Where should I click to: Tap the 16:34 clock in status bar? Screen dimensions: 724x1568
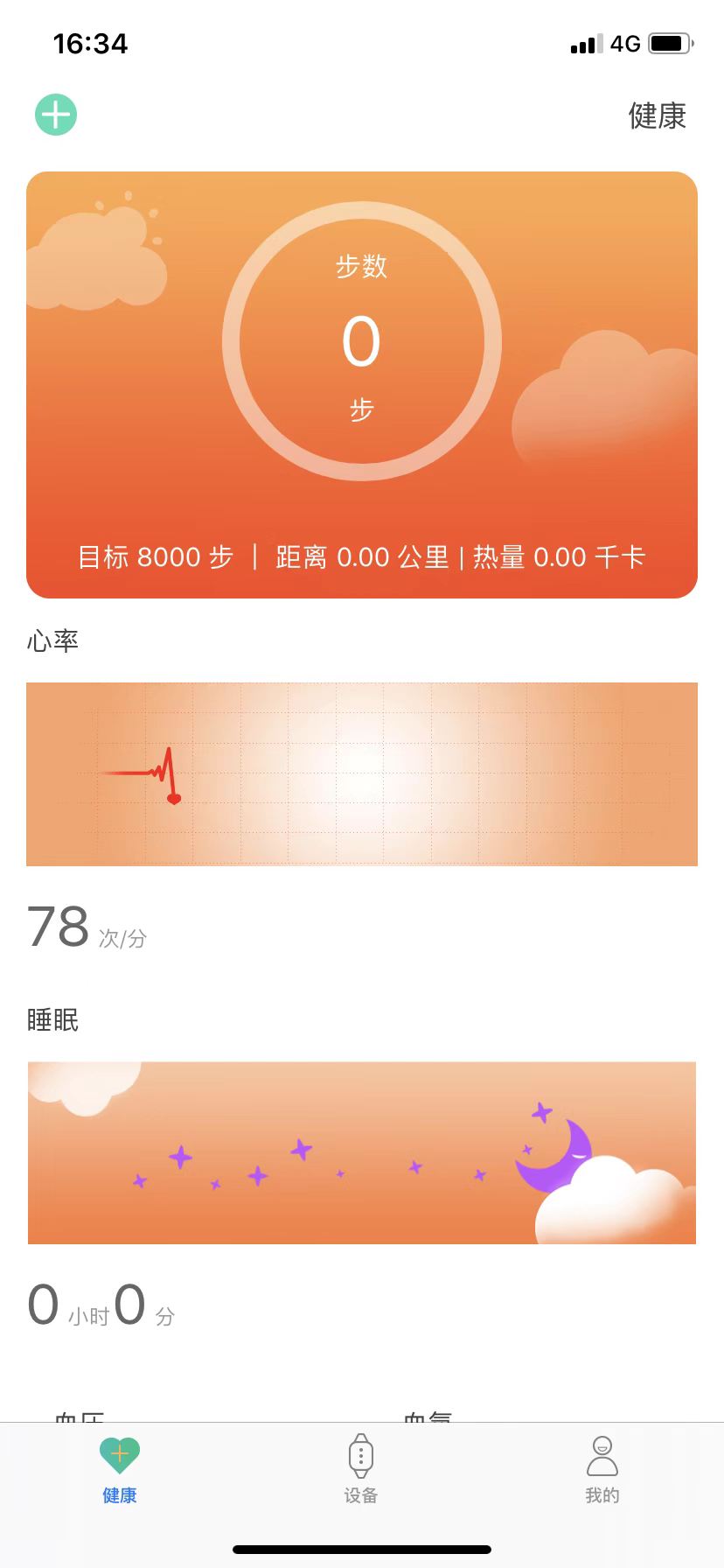[x=90, y=43]
